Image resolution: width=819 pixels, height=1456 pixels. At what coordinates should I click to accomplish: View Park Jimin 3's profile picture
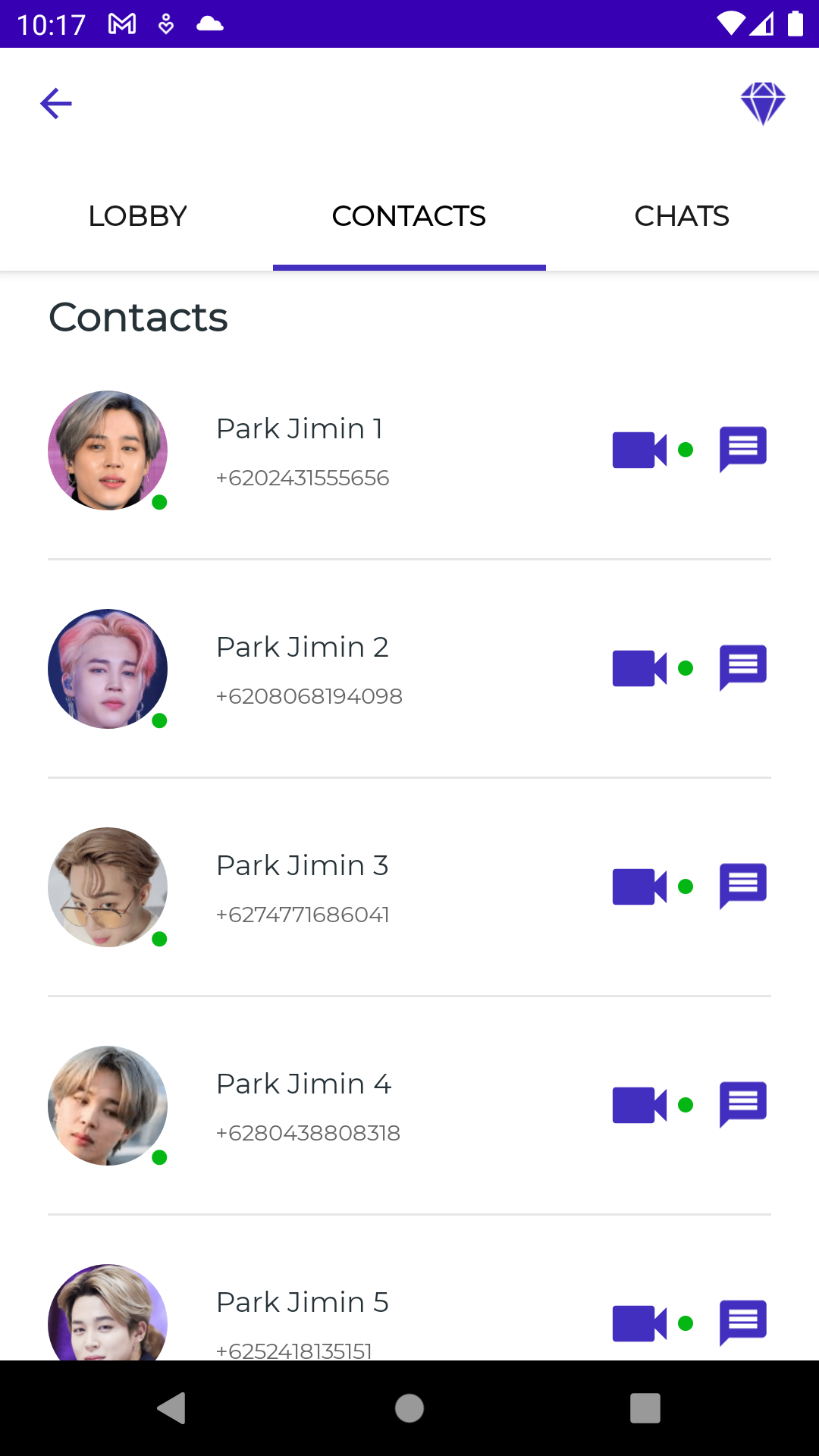coord(107,887)
